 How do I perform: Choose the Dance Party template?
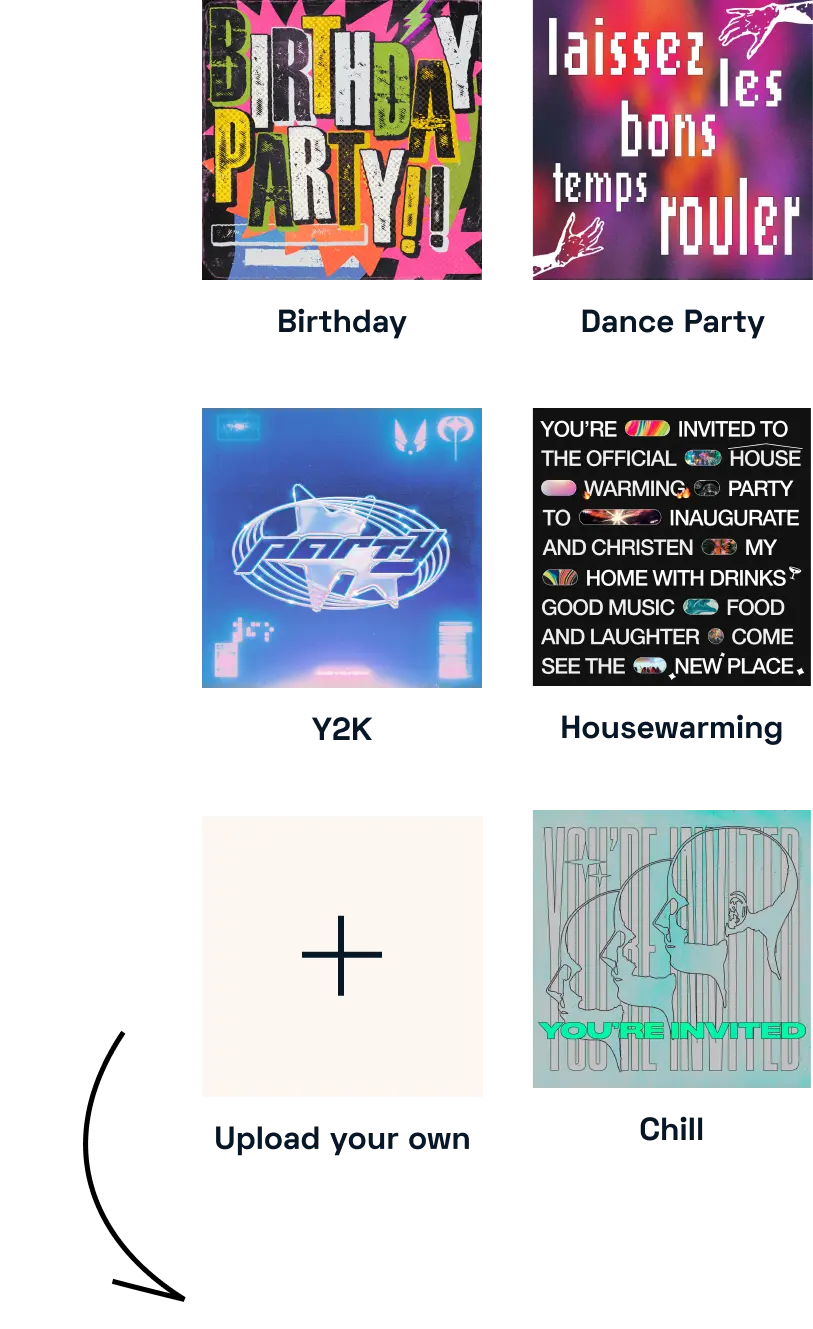click(670, 140)
